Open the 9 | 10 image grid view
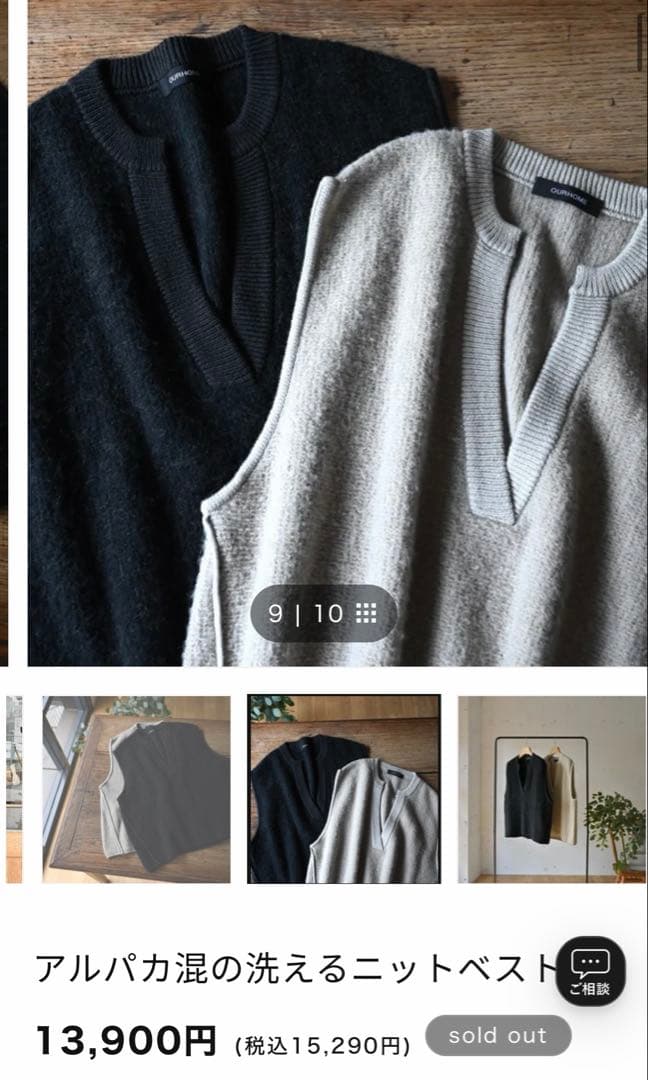Image resolution: width=648 pixels, height=1080 pixels. (322, 613)
